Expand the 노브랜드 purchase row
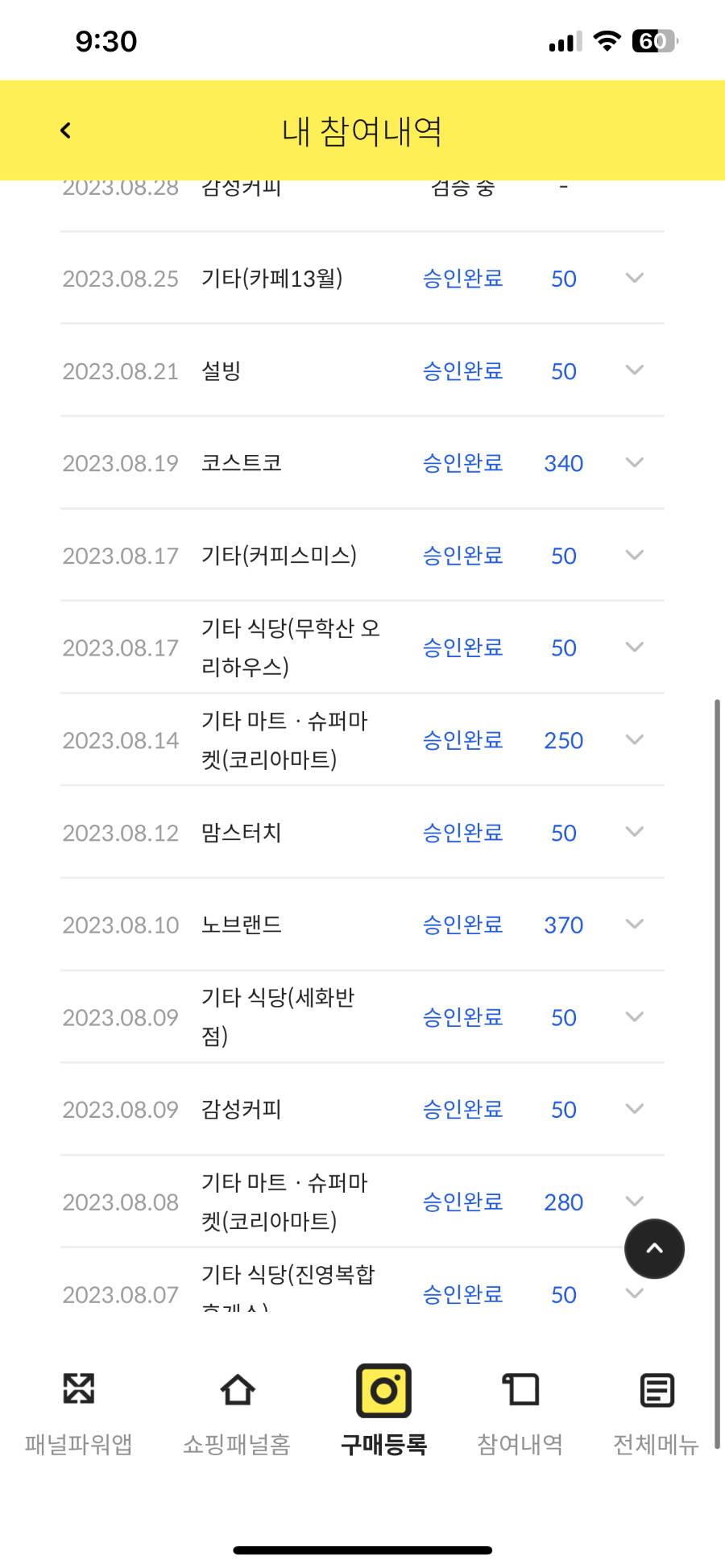725x1568 pixels. click(x=635, y=925)
